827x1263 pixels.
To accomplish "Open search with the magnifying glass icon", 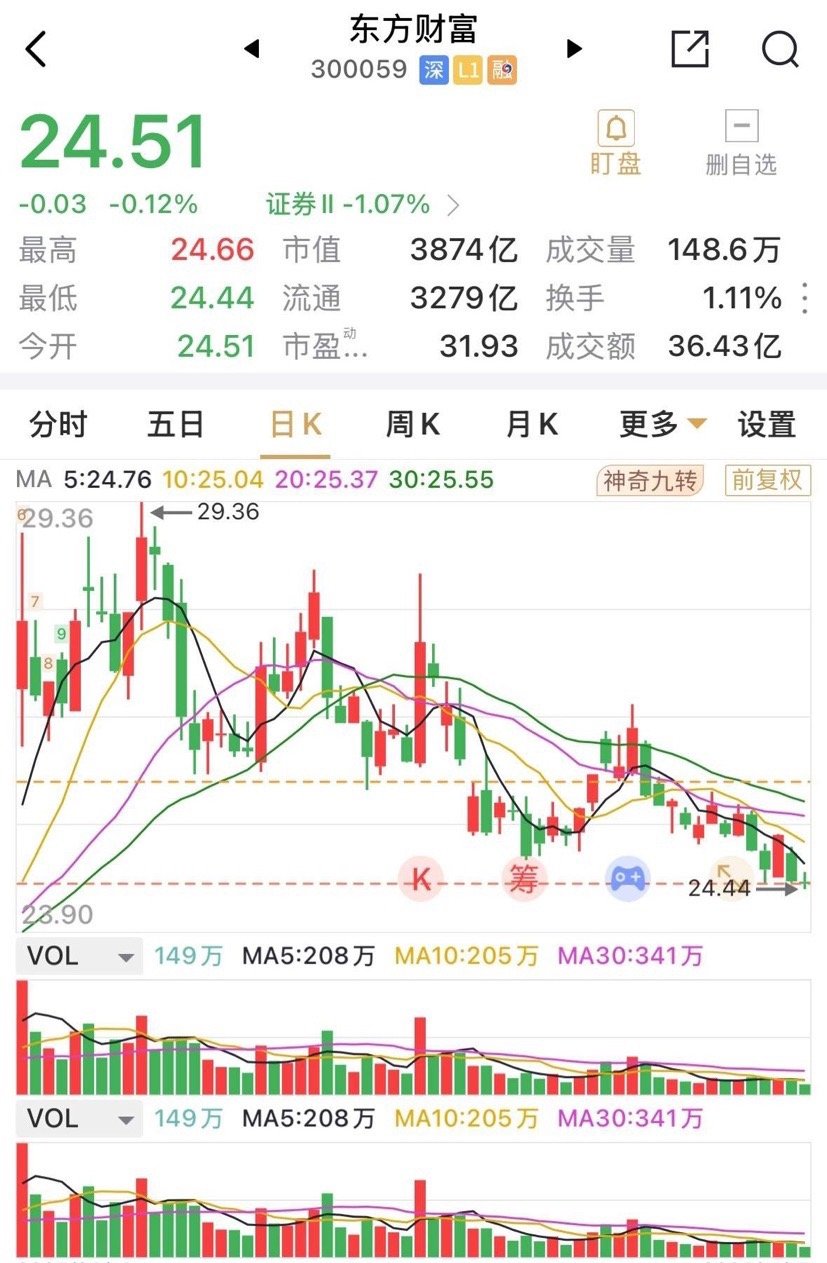I will click(779, 49).
